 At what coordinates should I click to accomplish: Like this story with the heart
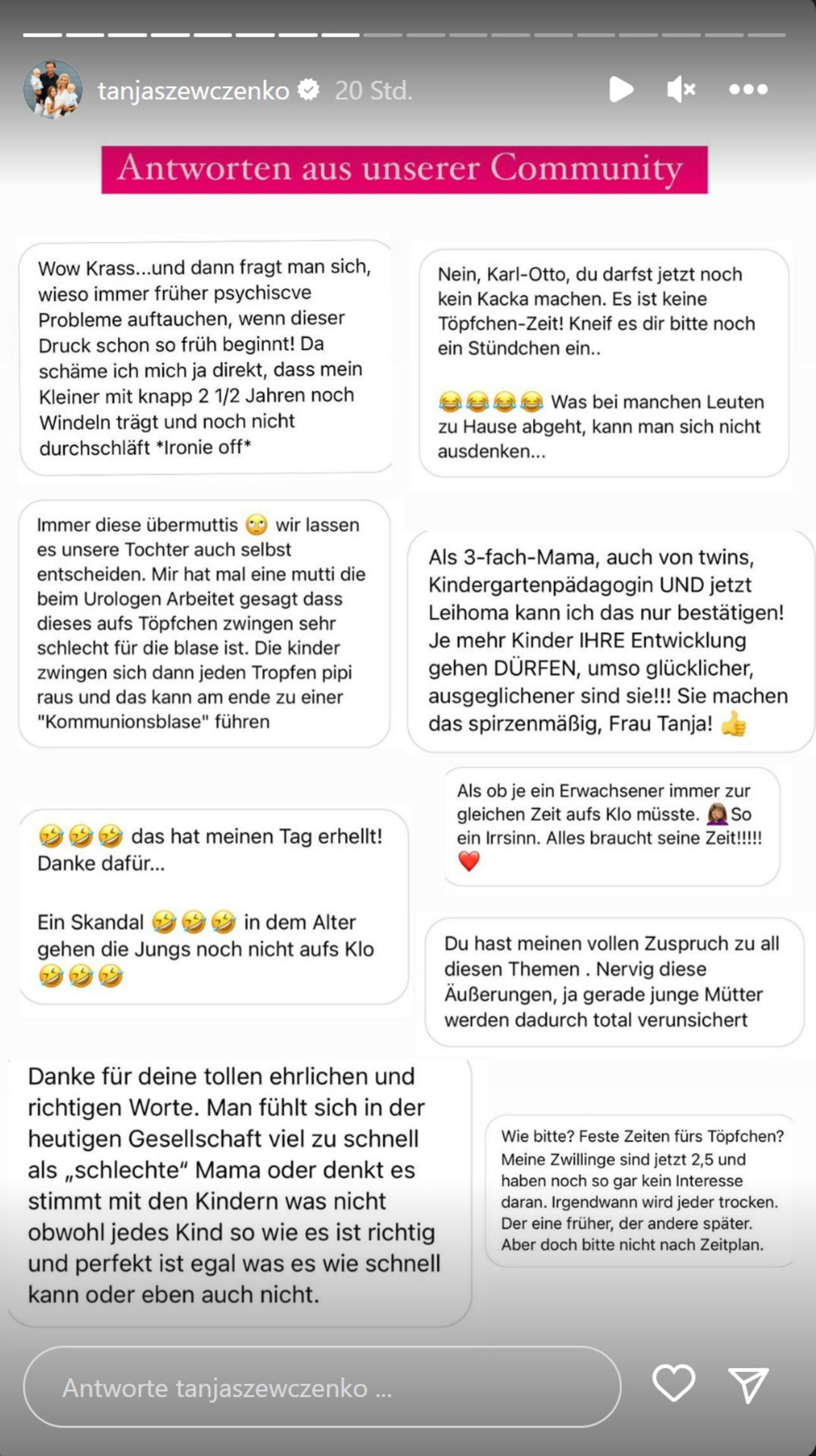(x=673, y=1383)
